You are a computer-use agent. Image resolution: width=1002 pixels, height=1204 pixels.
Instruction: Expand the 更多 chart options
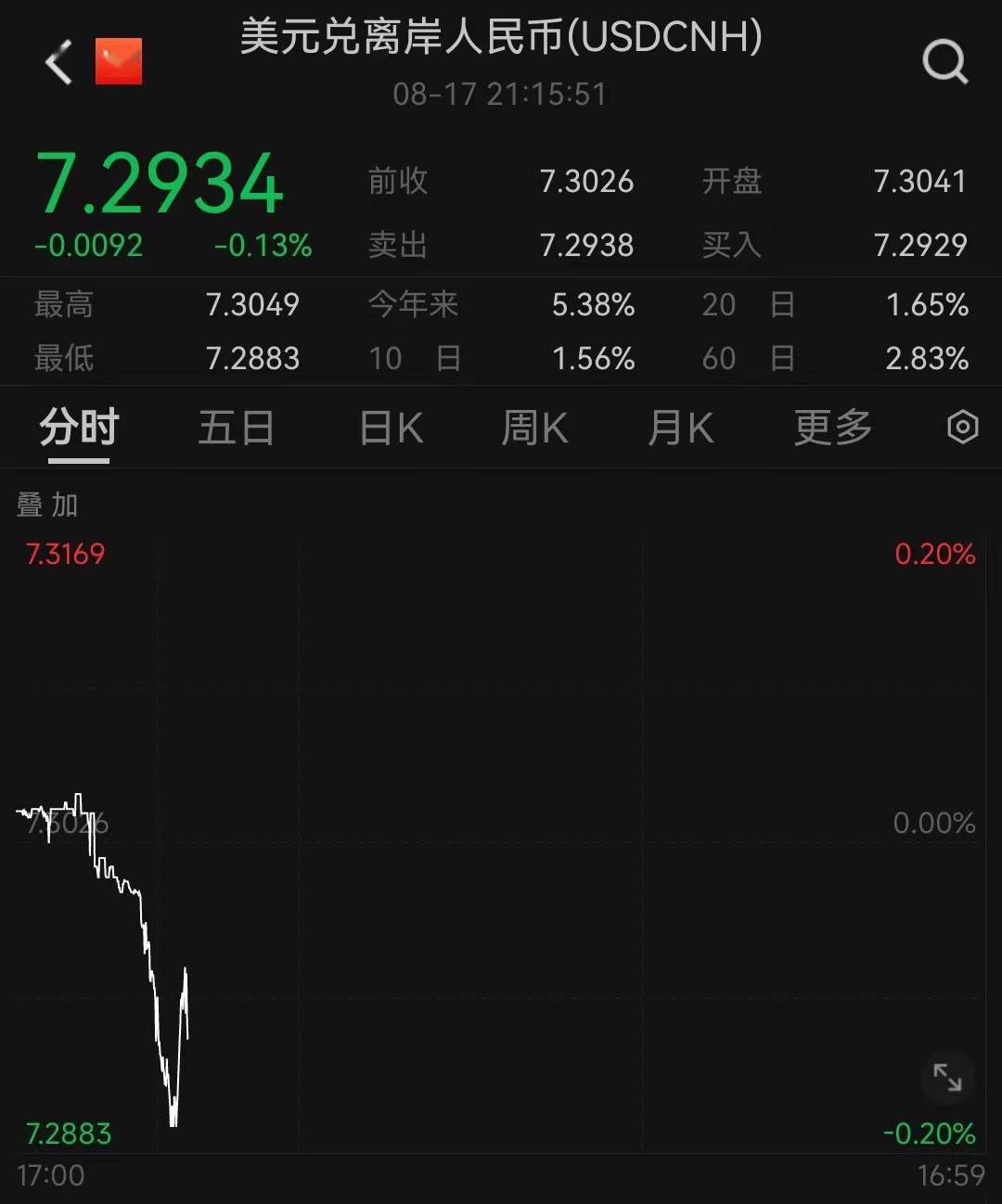tap(832, 429)
